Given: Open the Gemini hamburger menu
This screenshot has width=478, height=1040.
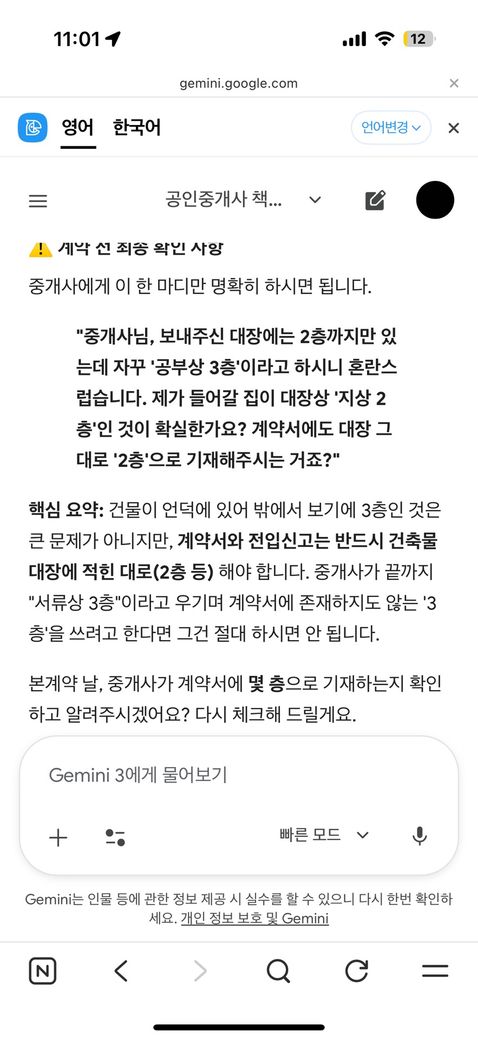Looking at the screenshot, I should pyautogui.click(x=38, y=201).
